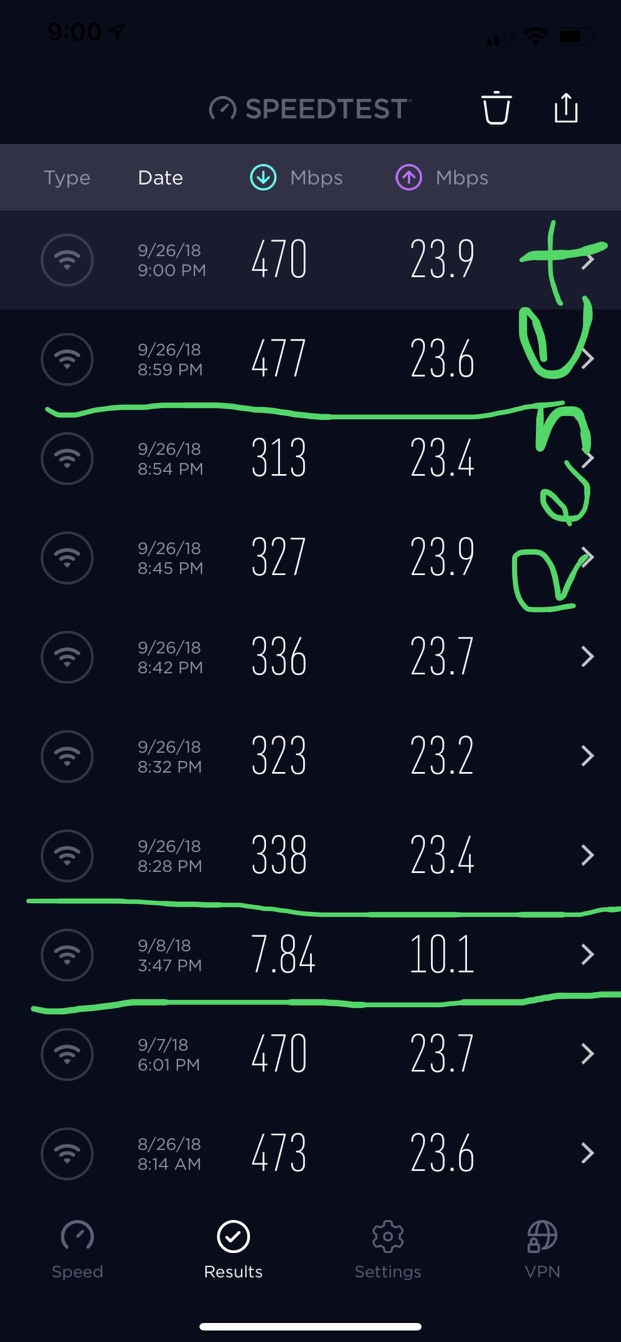Screen dimensions: 621x1342
Task: View the 8/26/18 8:14 AM result
Action: tap(310, 1153)
